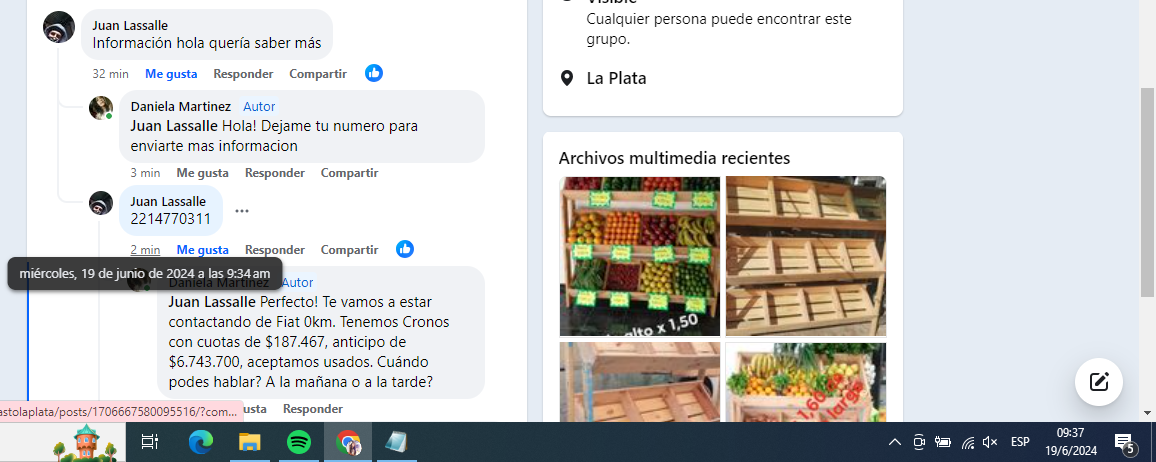Screen dimensions: 1156x462
Task: Share the 2214770311 comment
Action: click(x=349, y=249)
